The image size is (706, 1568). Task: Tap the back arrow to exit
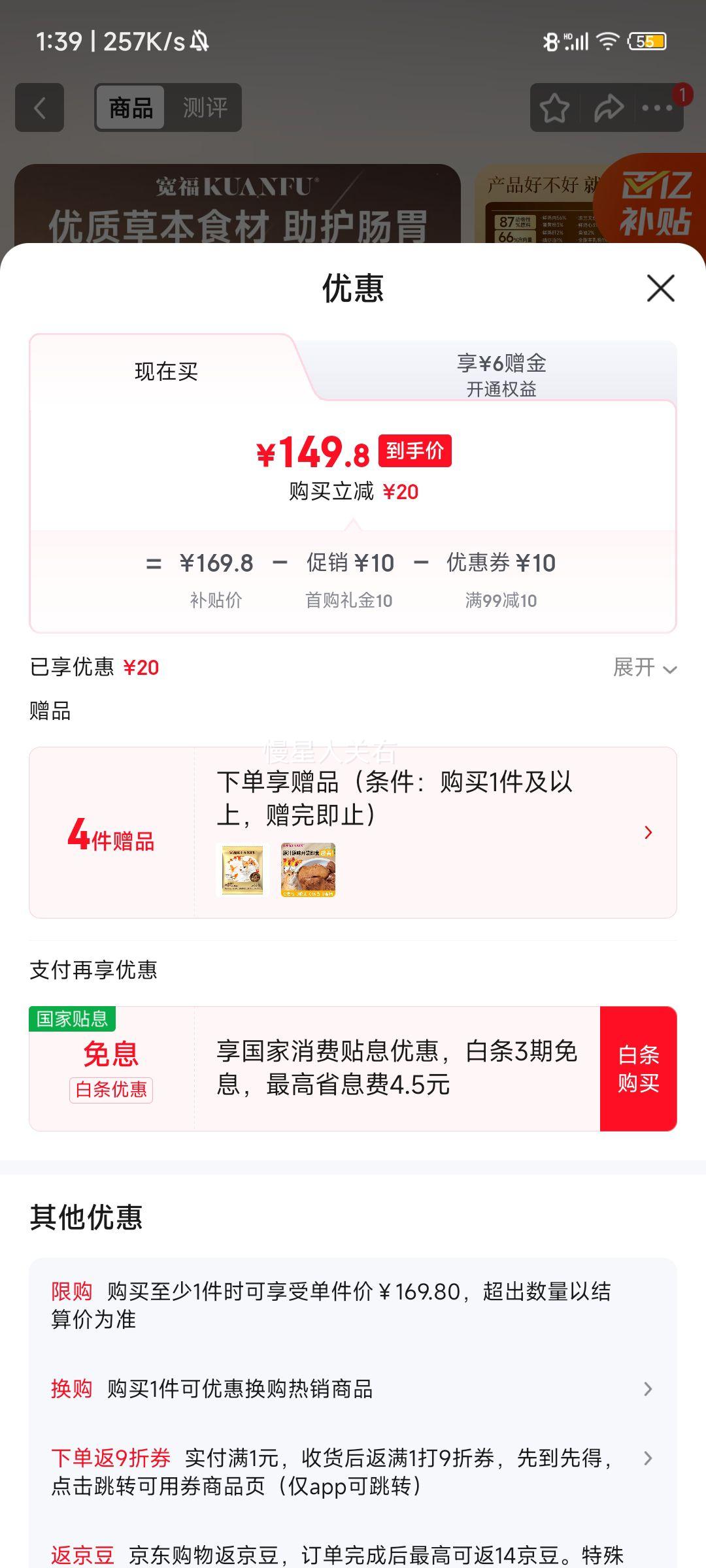pos(41,108)
